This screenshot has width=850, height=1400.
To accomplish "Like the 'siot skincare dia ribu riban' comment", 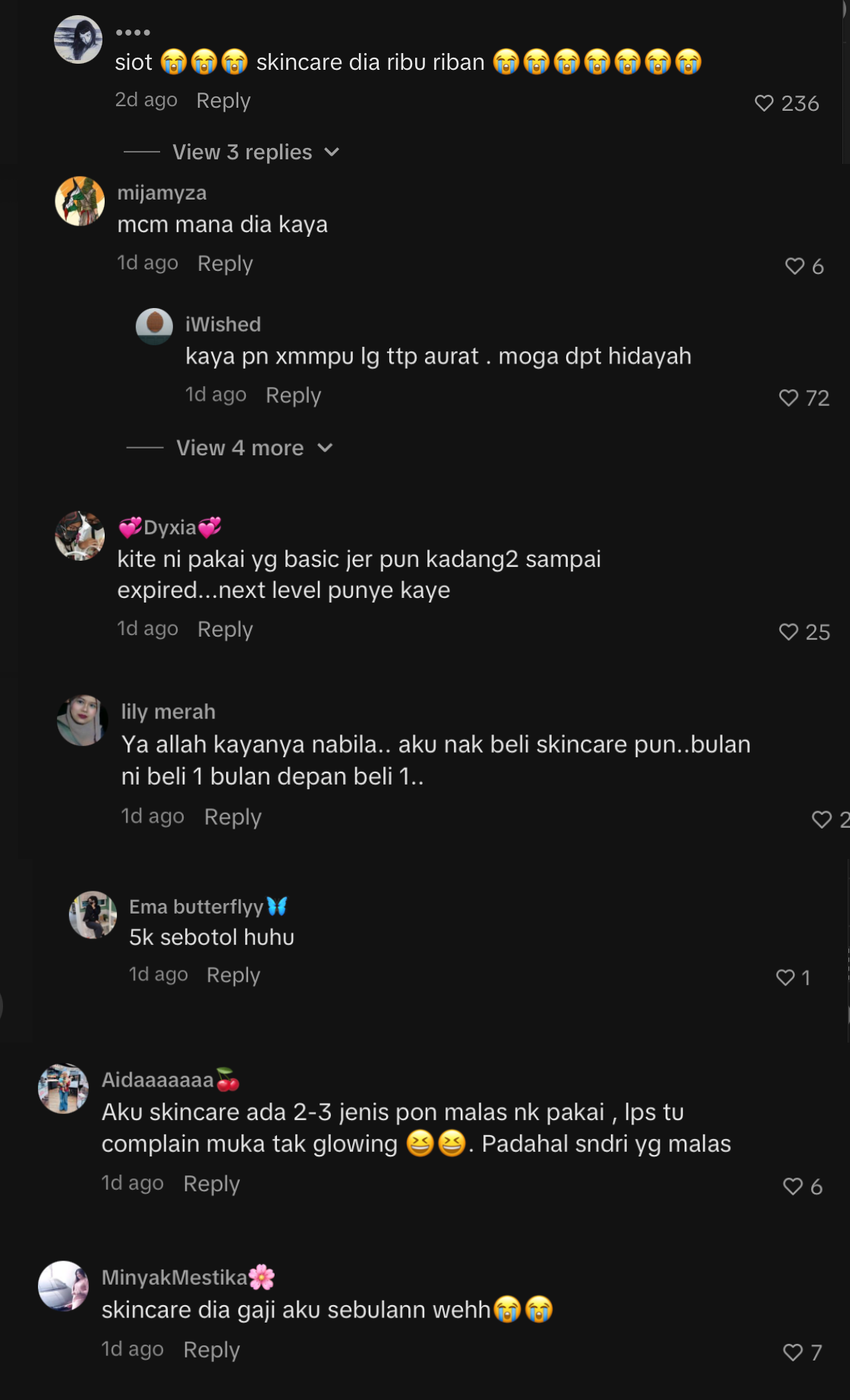I will pyautogui.click(x=764, y=103).
